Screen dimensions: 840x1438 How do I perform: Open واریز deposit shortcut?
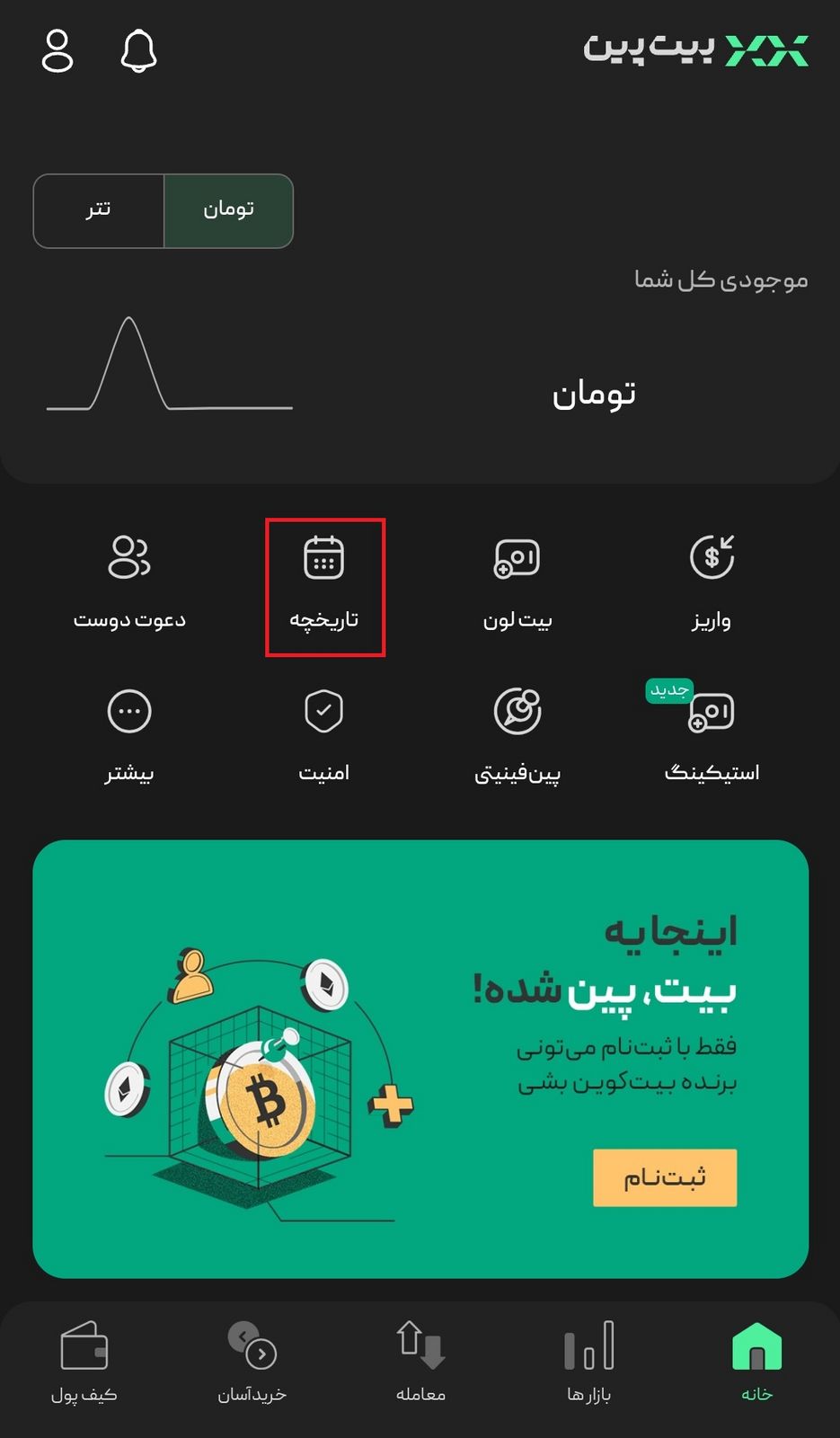click(x=712, y=581)
